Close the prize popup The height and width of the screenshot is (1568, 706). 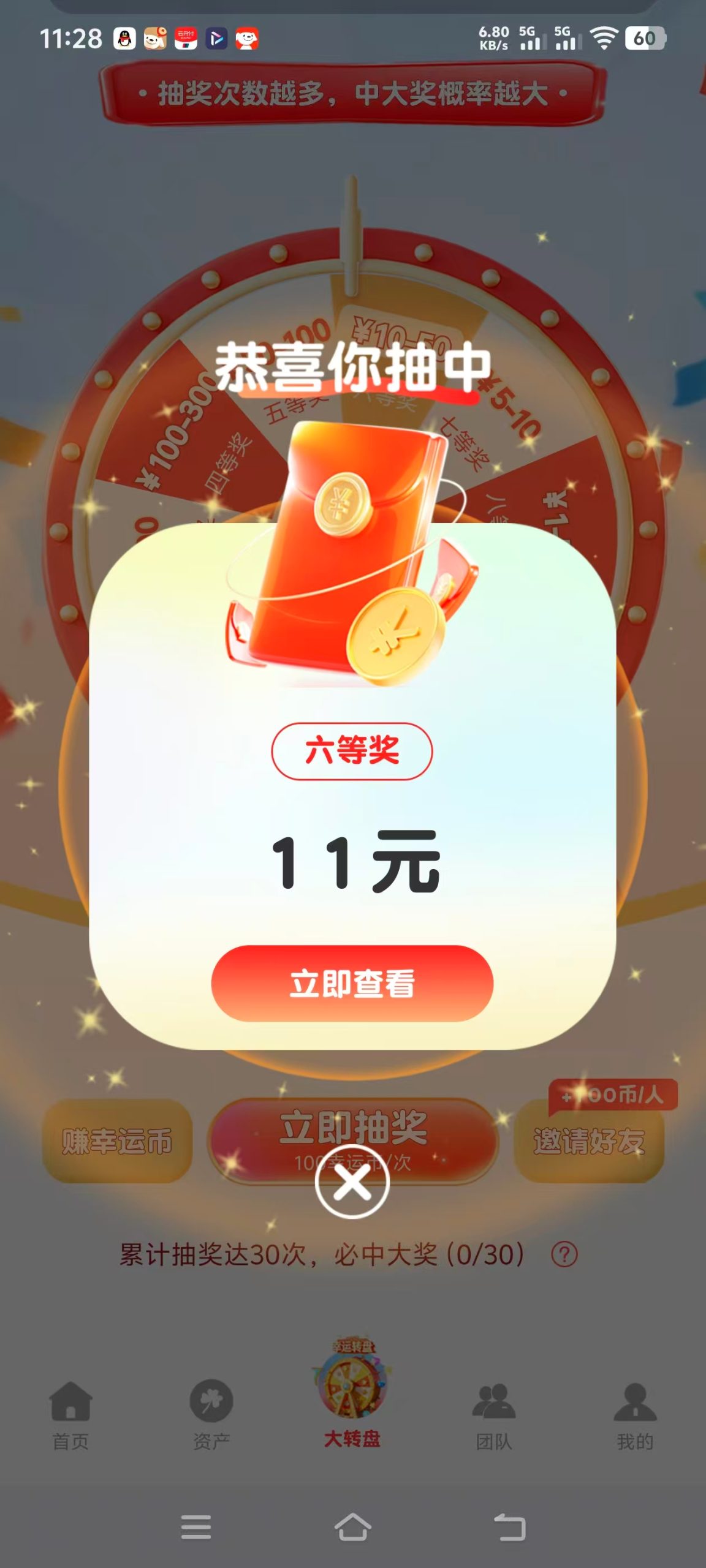click(352, 1182)
